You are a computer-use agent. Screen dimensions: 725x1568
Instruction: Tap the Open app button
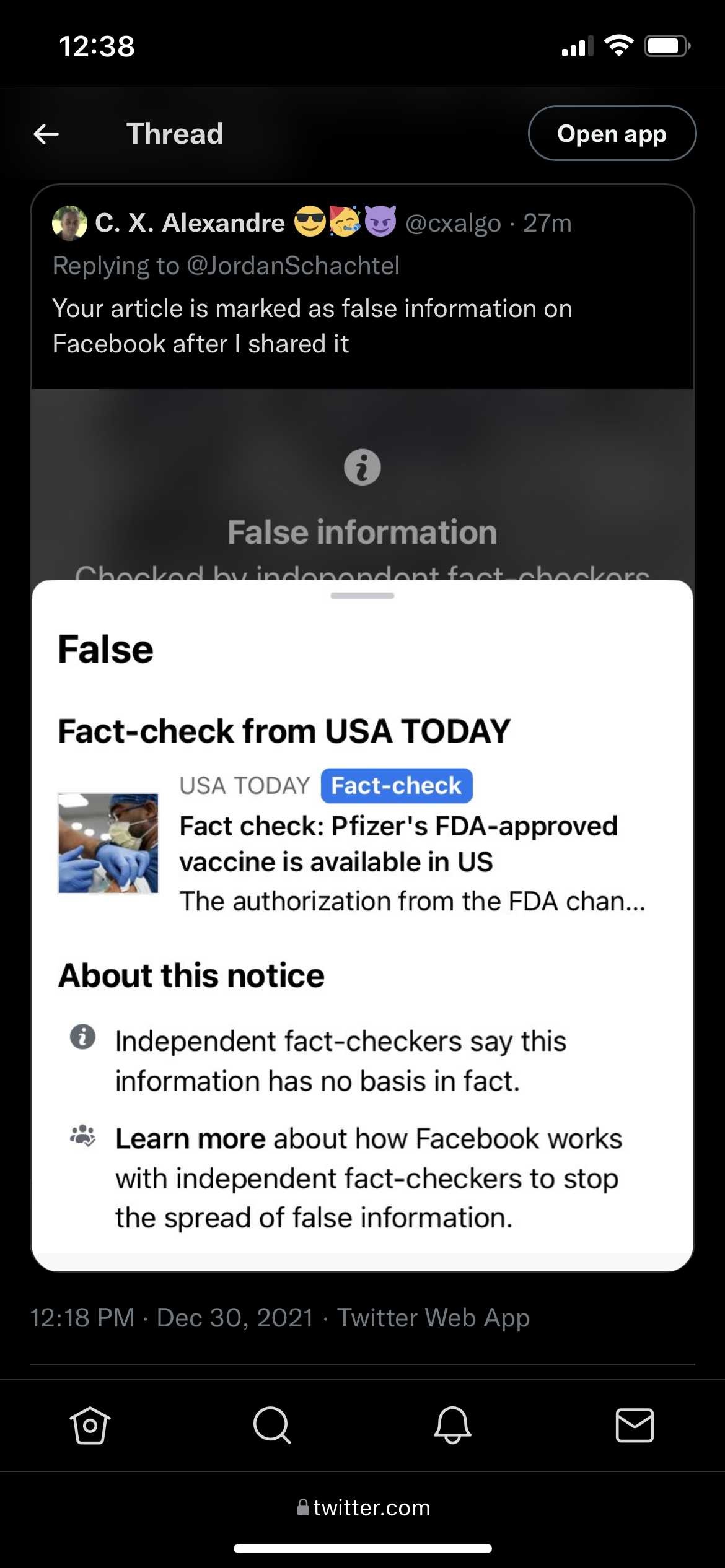(612, 134)
